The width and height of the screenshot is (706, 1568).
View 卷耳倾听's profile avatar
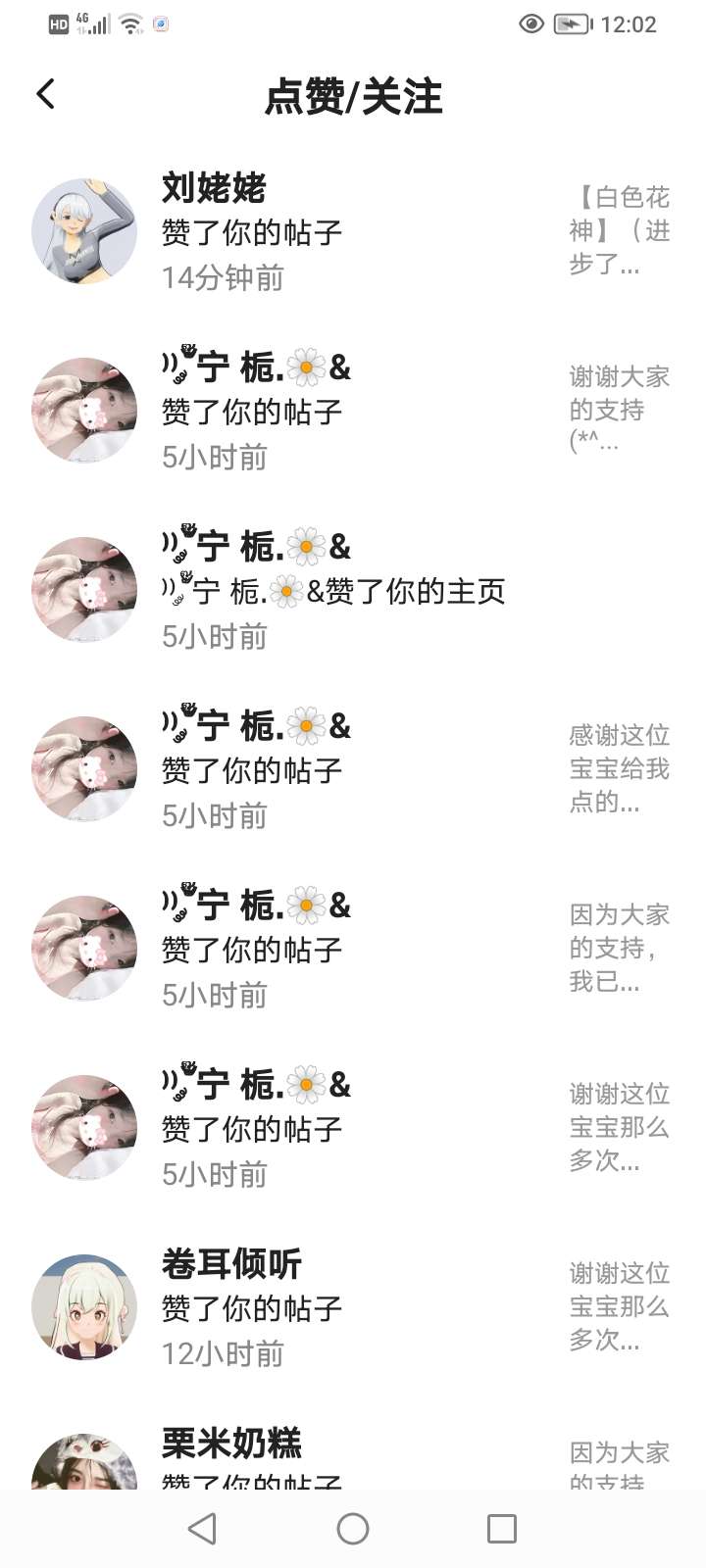tap(84, 1307)
